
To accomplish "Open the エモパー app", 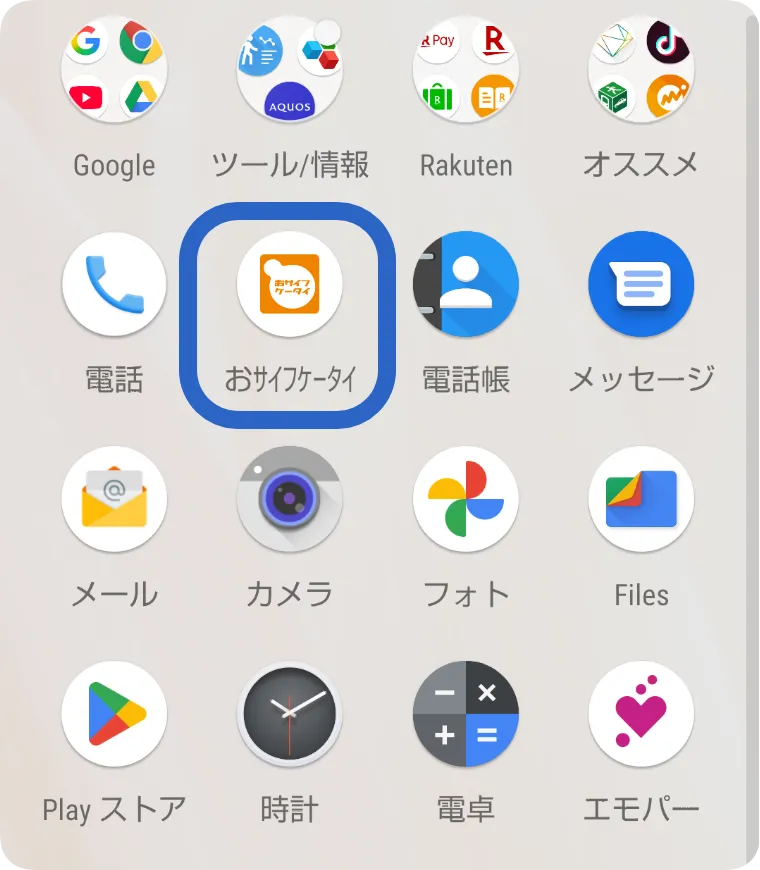I will 641,714.
